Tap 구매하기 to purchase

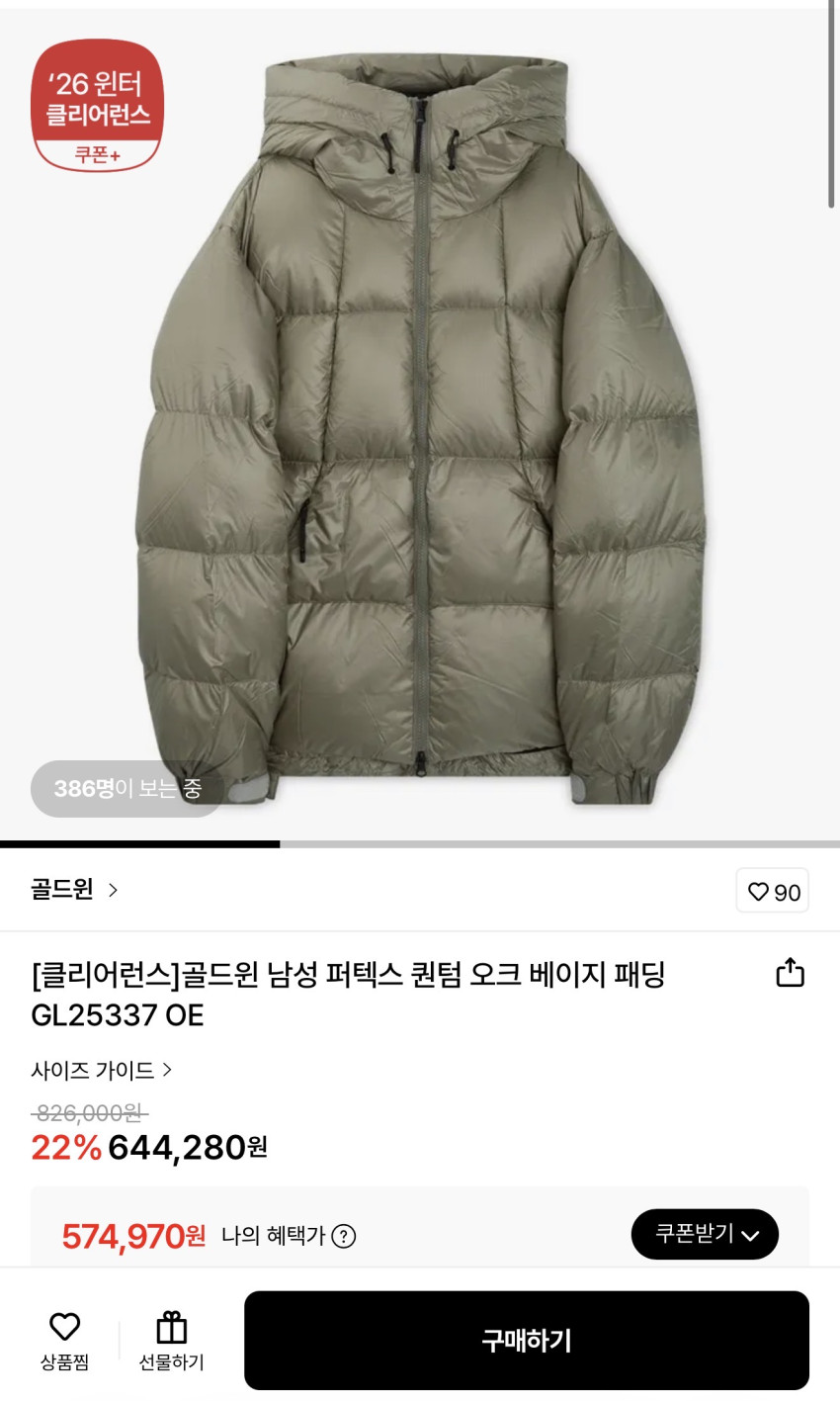coord(526,1341)
